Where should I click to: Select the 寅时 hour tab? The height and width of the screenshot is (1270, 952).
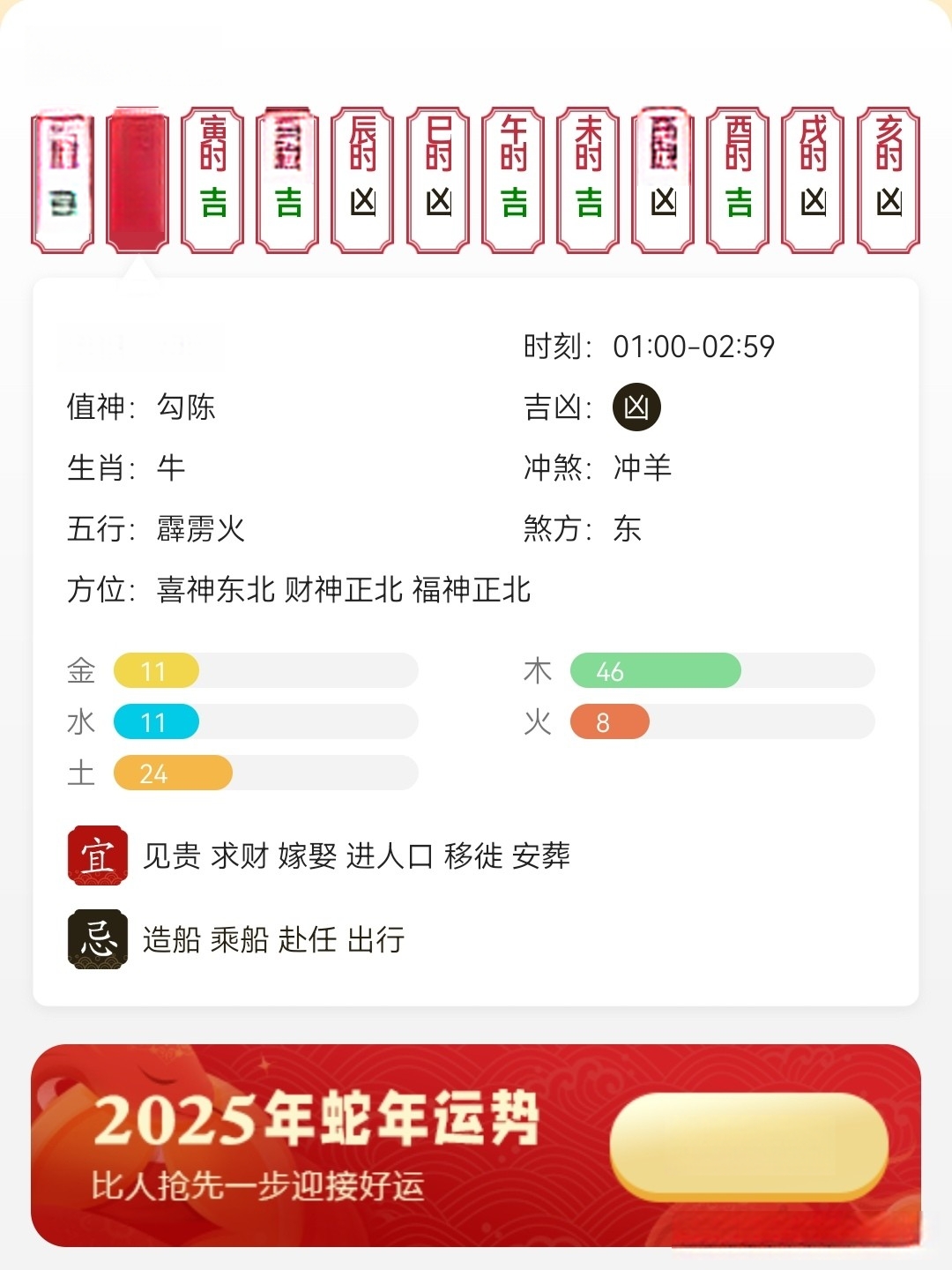[212, 180]
